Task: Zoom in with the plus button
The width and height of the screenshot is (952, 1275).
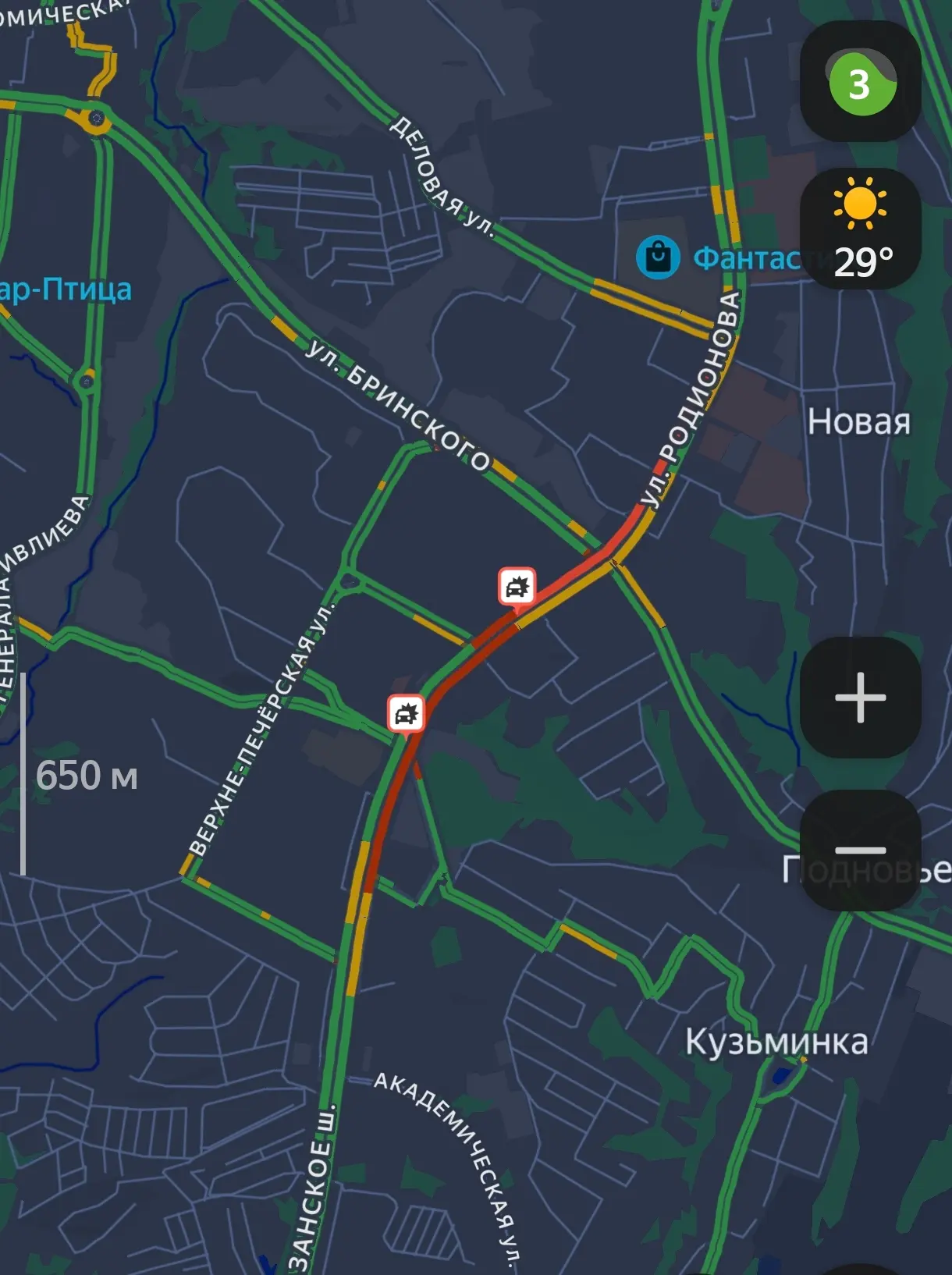Action: 861,697
